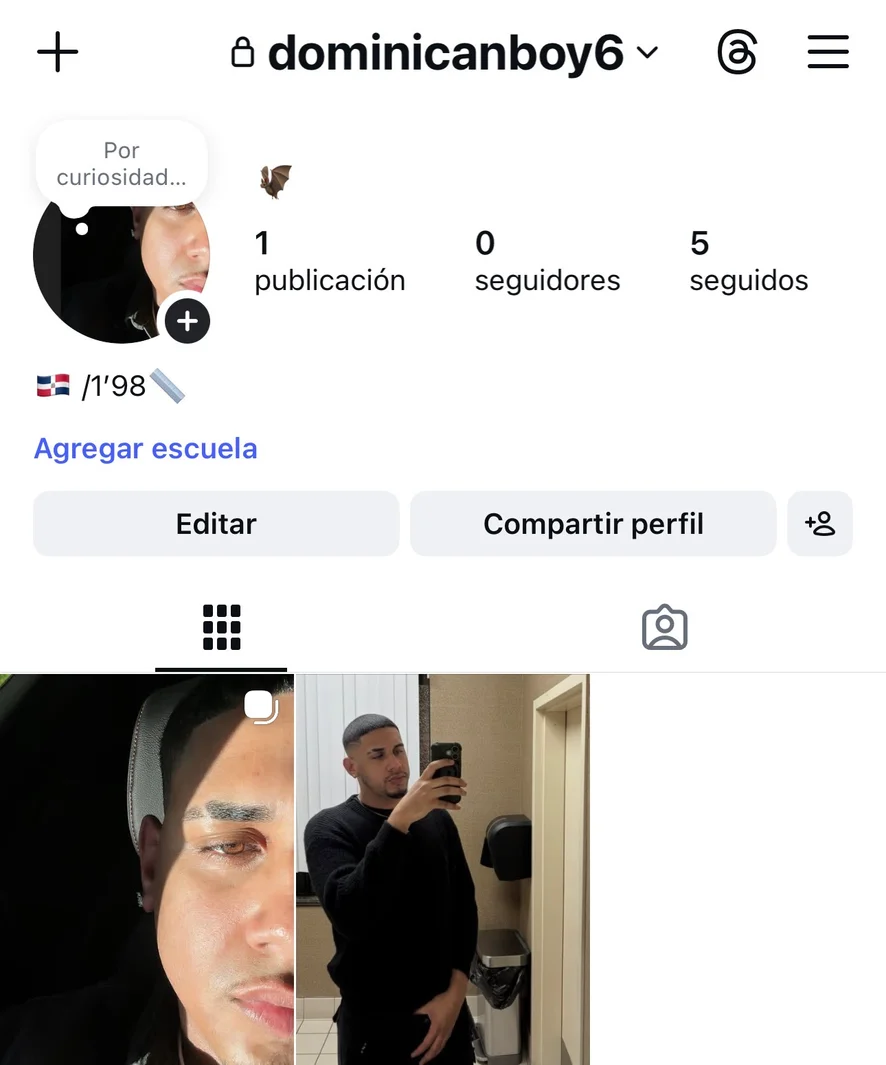Tap the Agregar escuela link

[146, 449]
